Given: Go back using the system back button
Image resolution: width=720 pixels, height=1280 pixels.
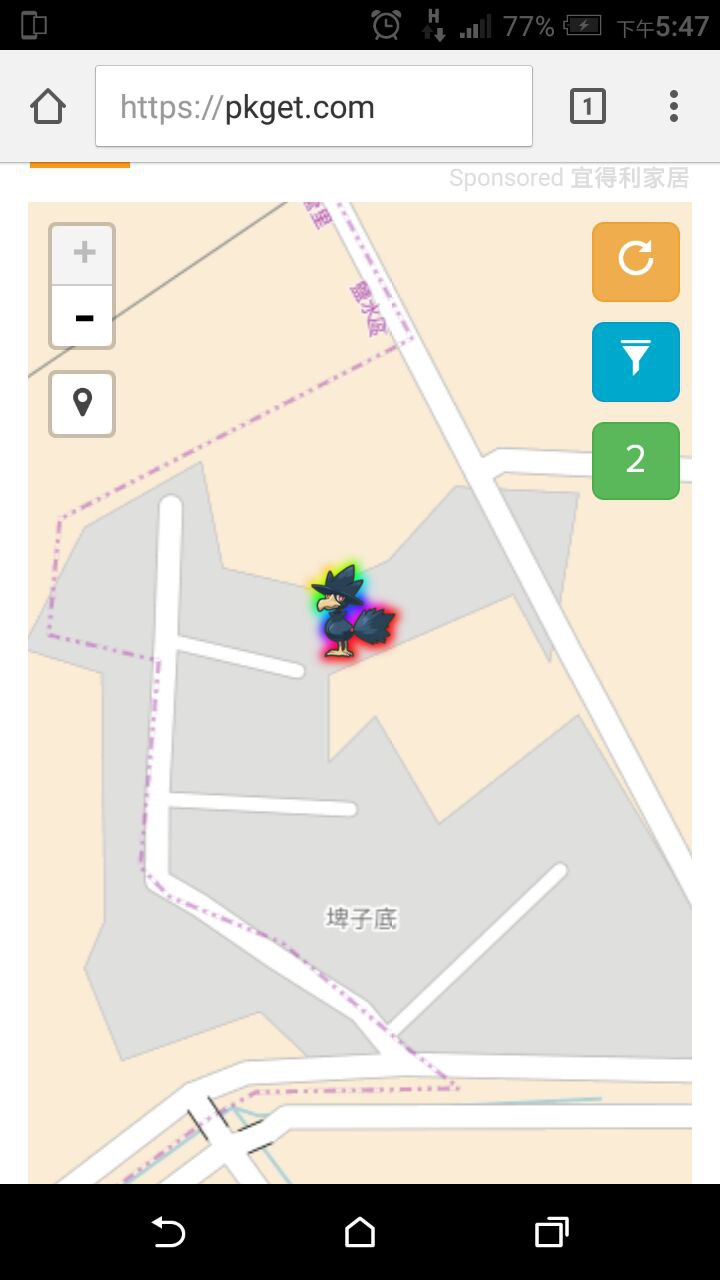Looking at the screenshot, I should click(x=168, y=1232).
